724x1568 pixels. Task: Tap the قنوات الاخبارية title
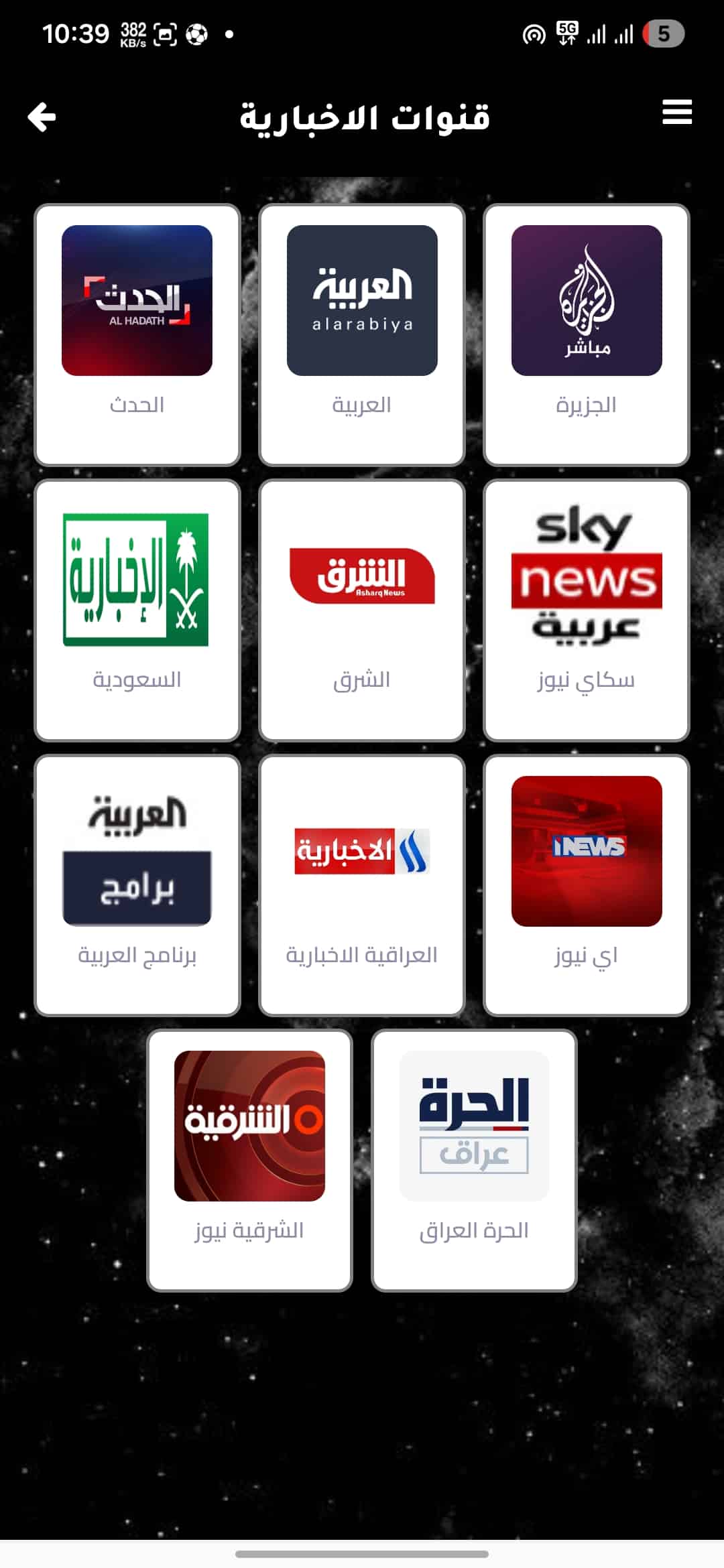[365, 115]
